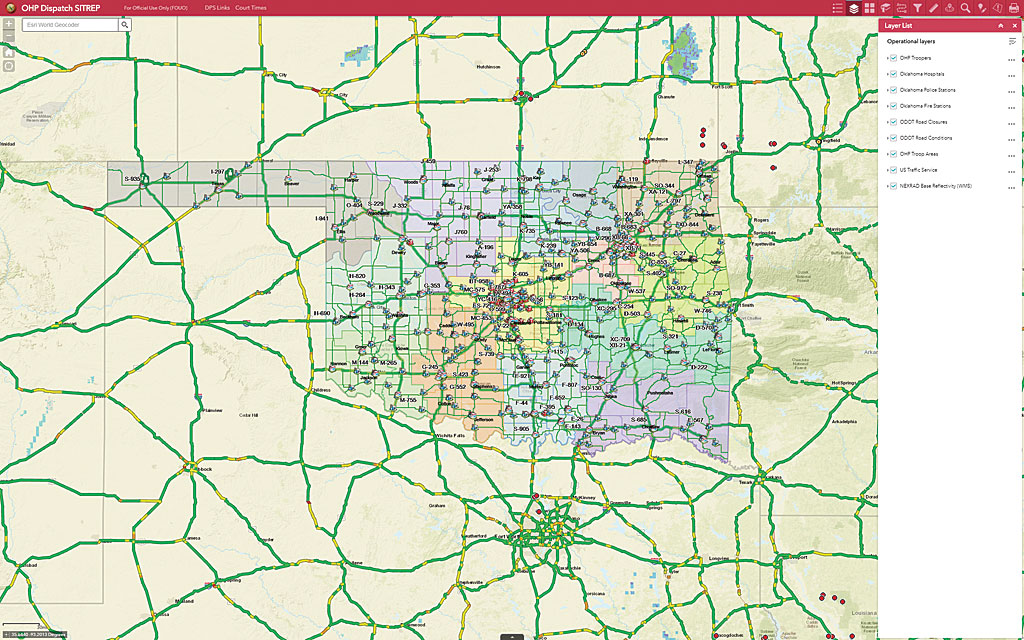
Task: Tap the geocoder search magnifier button
Action: pyautogui.click(x=125, y=24)
